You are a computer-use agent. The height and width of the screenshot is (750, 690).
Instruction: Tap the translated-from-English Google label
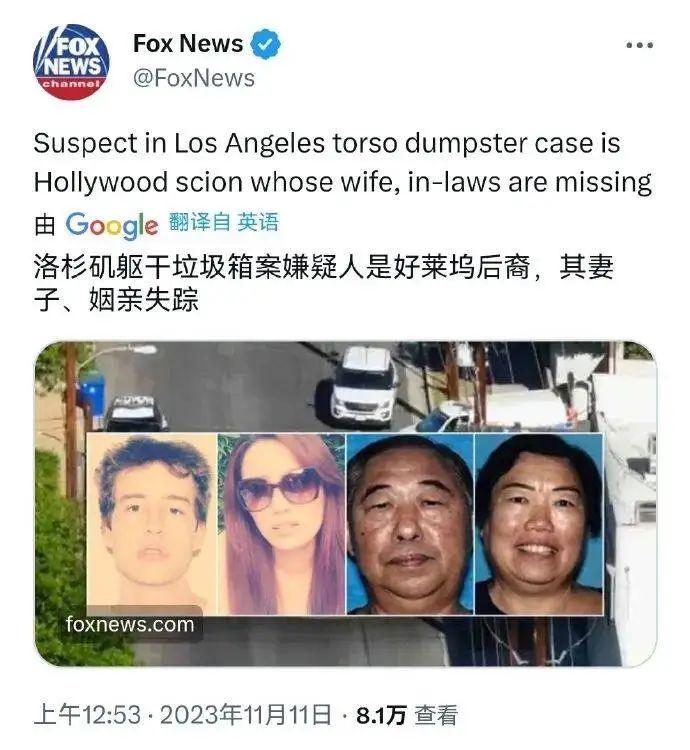(x=172, y=223)
